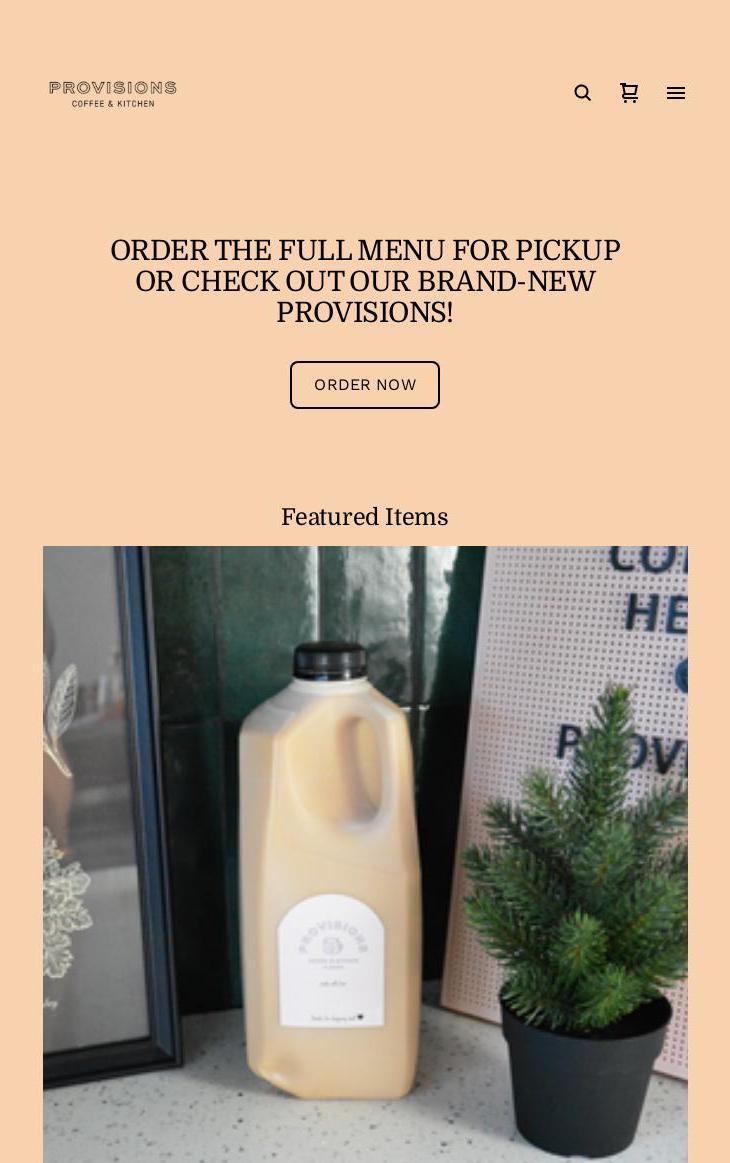
Task: Go to Provisions Coffee & Kitchen homepage logo
Action: (x=113, y=94)
